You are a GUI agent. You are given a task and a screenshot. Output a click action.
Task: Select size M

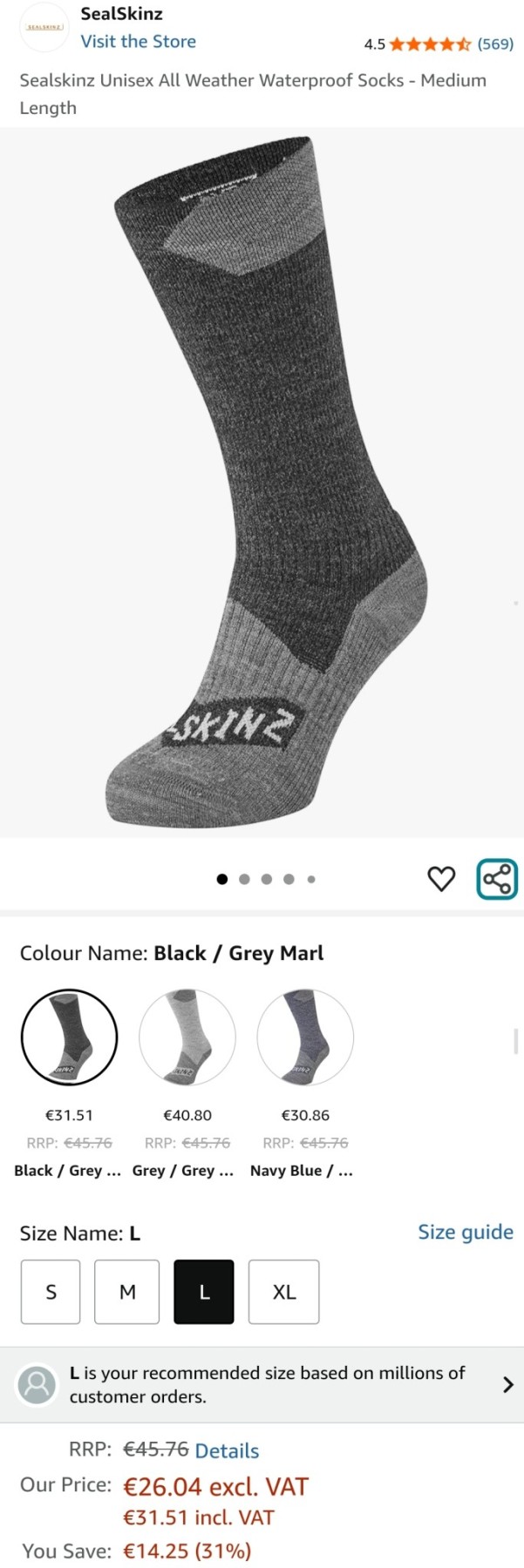click(x=127, y=1292)
